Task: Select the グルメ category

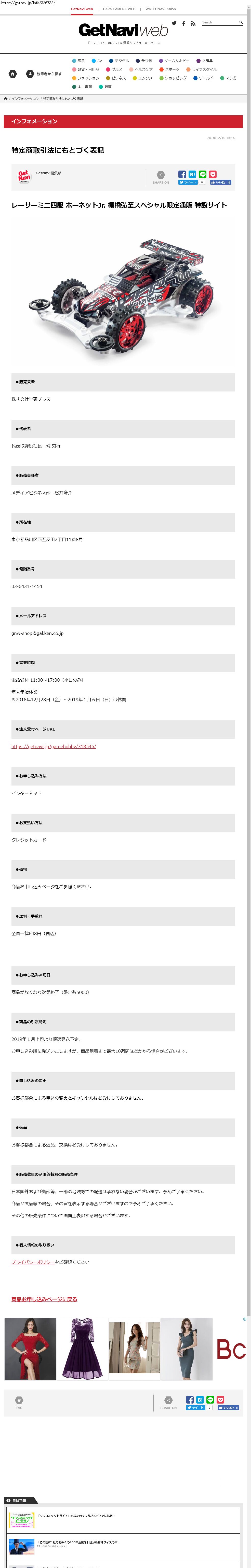Action: coord(114,69)
